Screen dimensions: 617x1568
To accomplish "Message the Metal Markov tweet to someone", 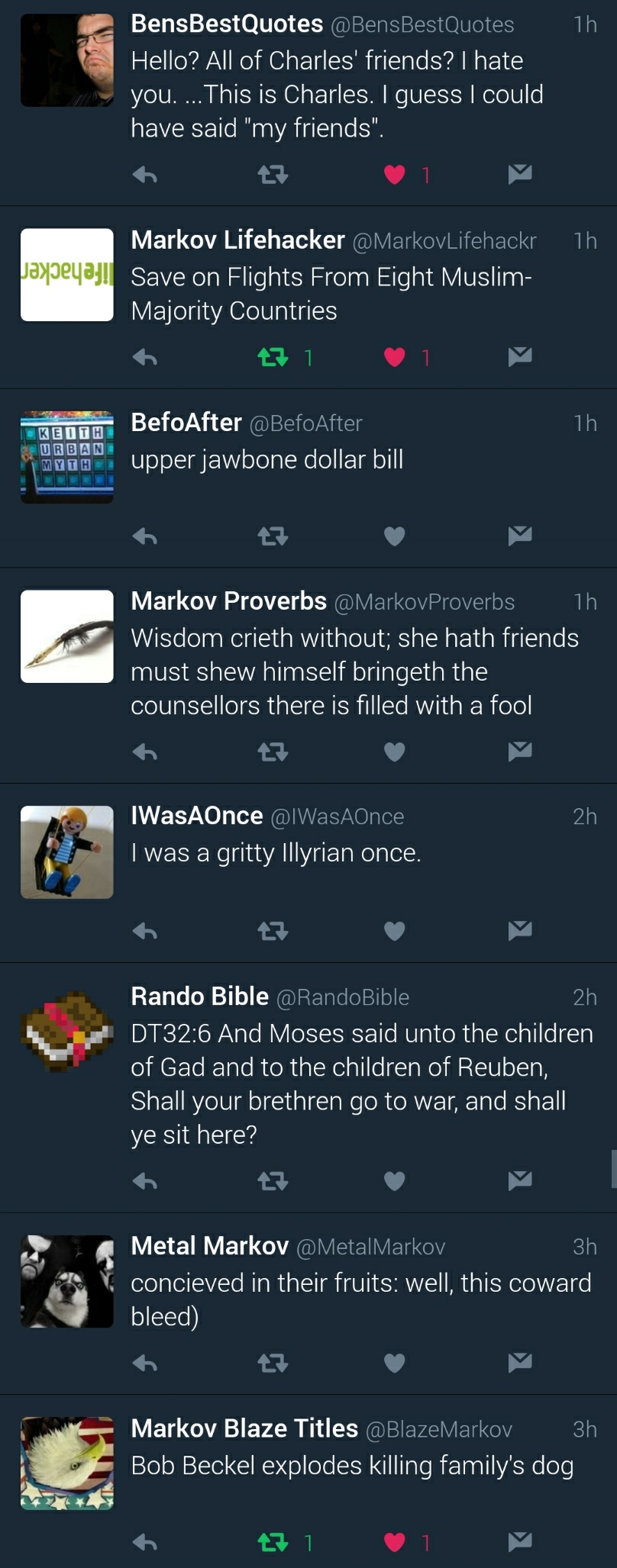I will 520,1361.
